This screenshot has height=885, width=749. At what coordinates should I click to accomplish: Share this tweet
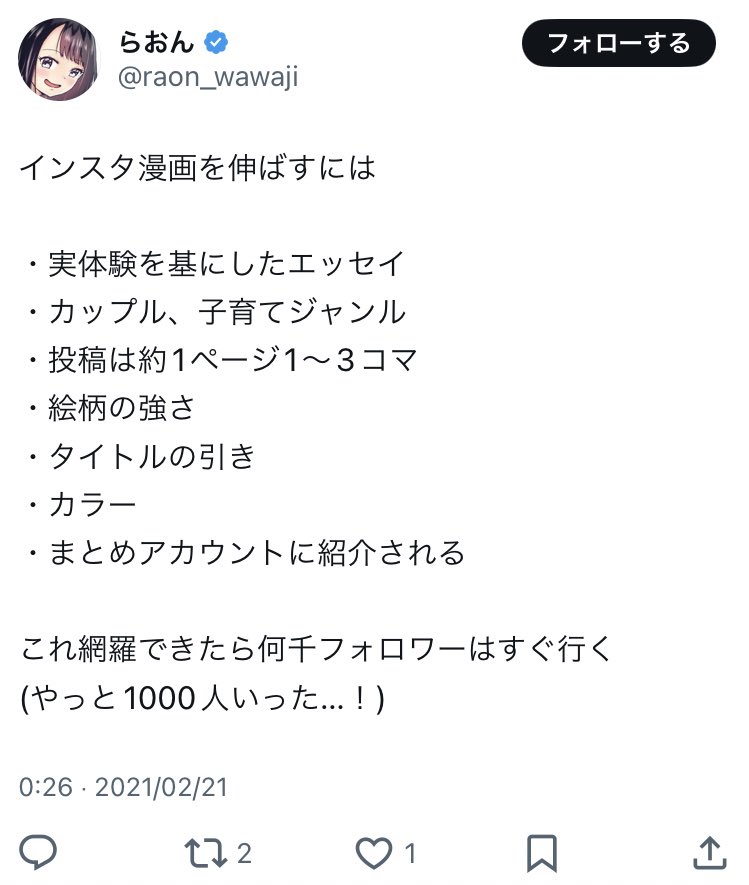(x=708, y=853)
